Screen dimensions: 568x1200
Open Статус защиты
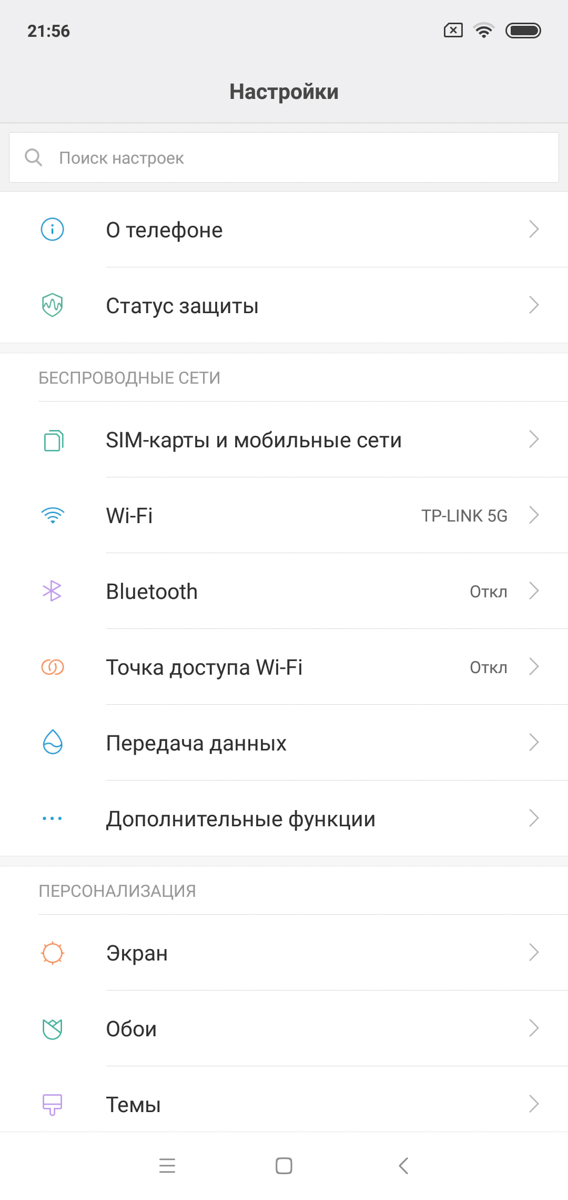[284, 306]
